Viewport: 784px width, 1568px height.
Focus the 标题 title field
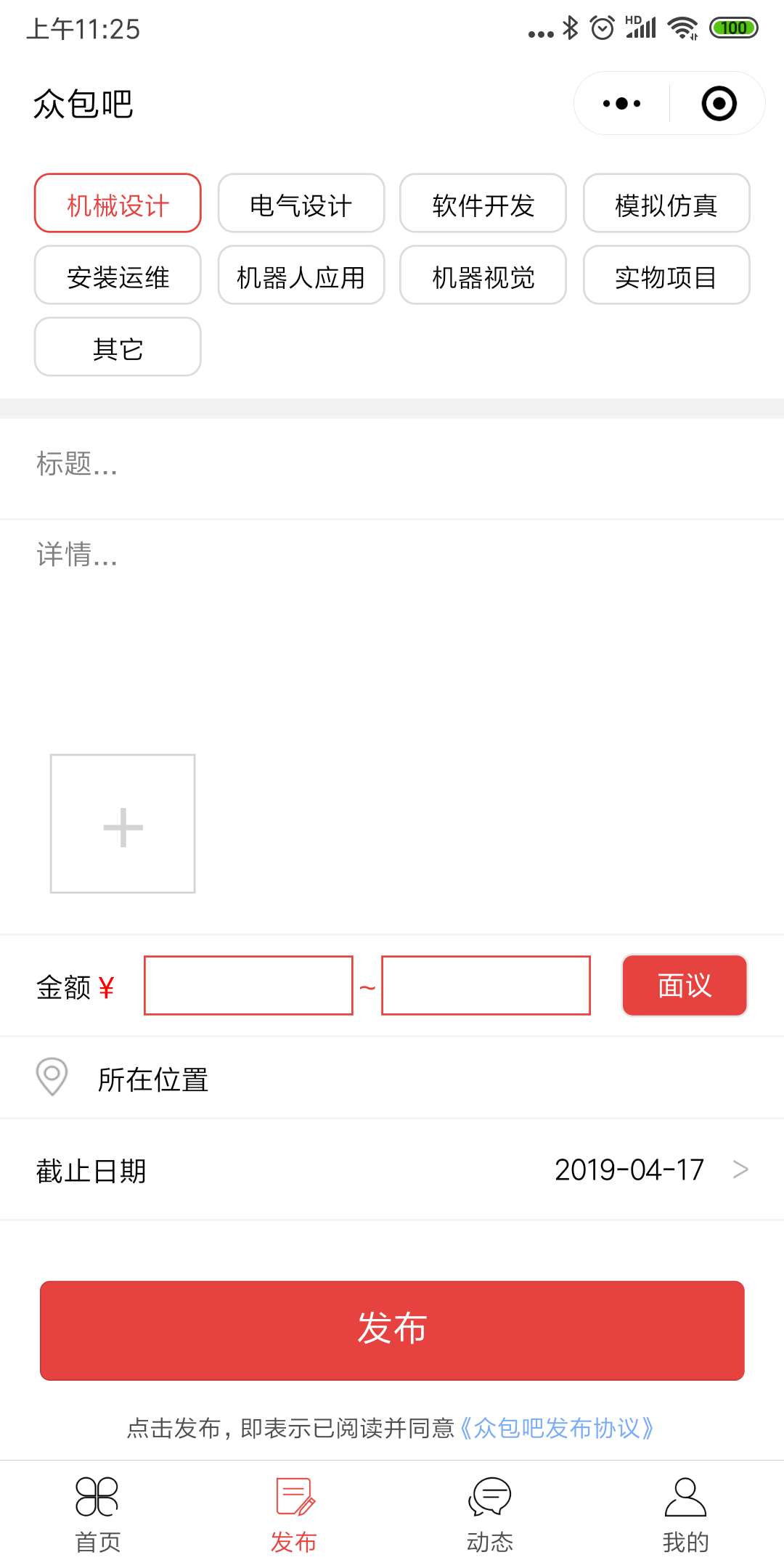[392, 465]
